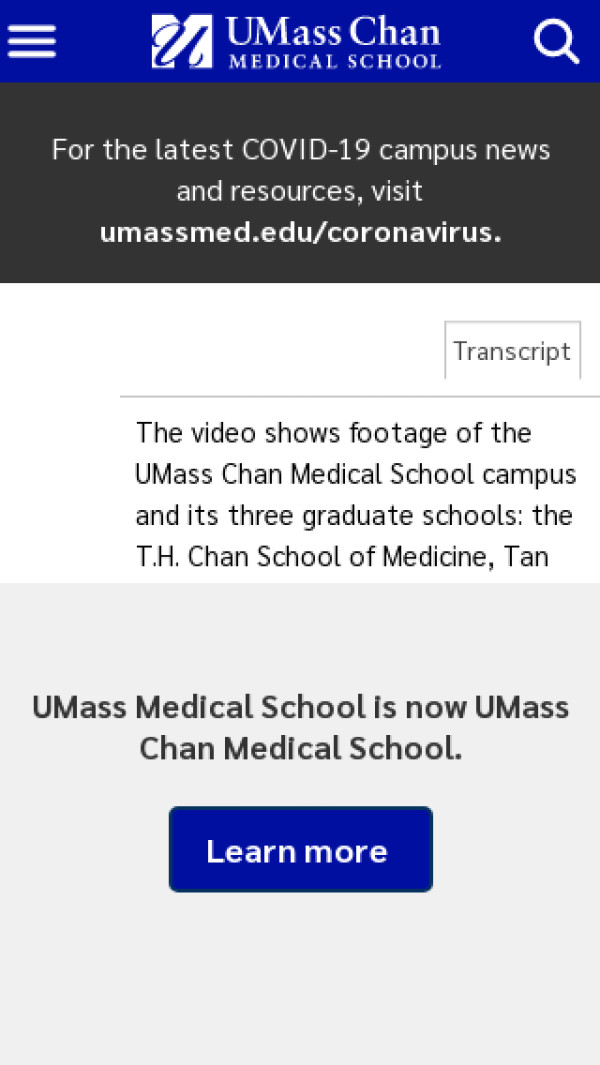The width and height of the screenshot is (600, 1065).
Task: Go to the UMass Chan homepage logo
Action: coord(296,41)
